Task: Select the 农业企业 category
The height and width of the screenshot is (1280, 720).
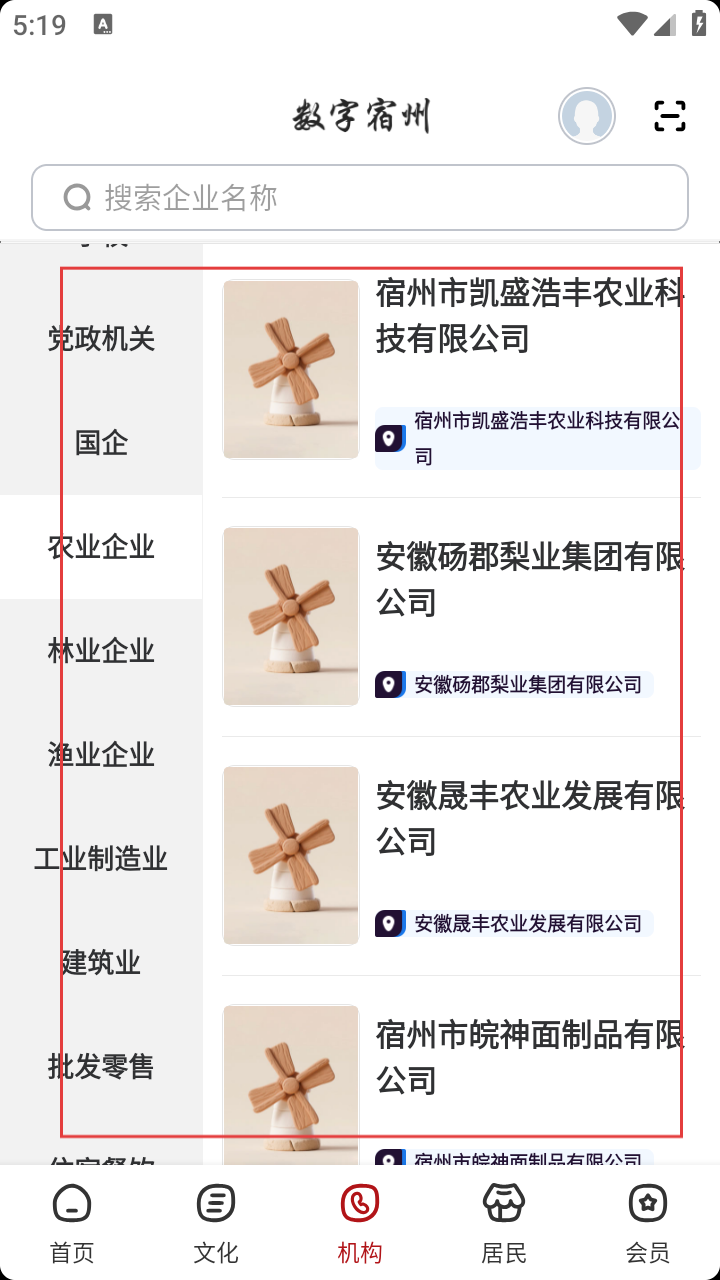Action: point(101,547)
